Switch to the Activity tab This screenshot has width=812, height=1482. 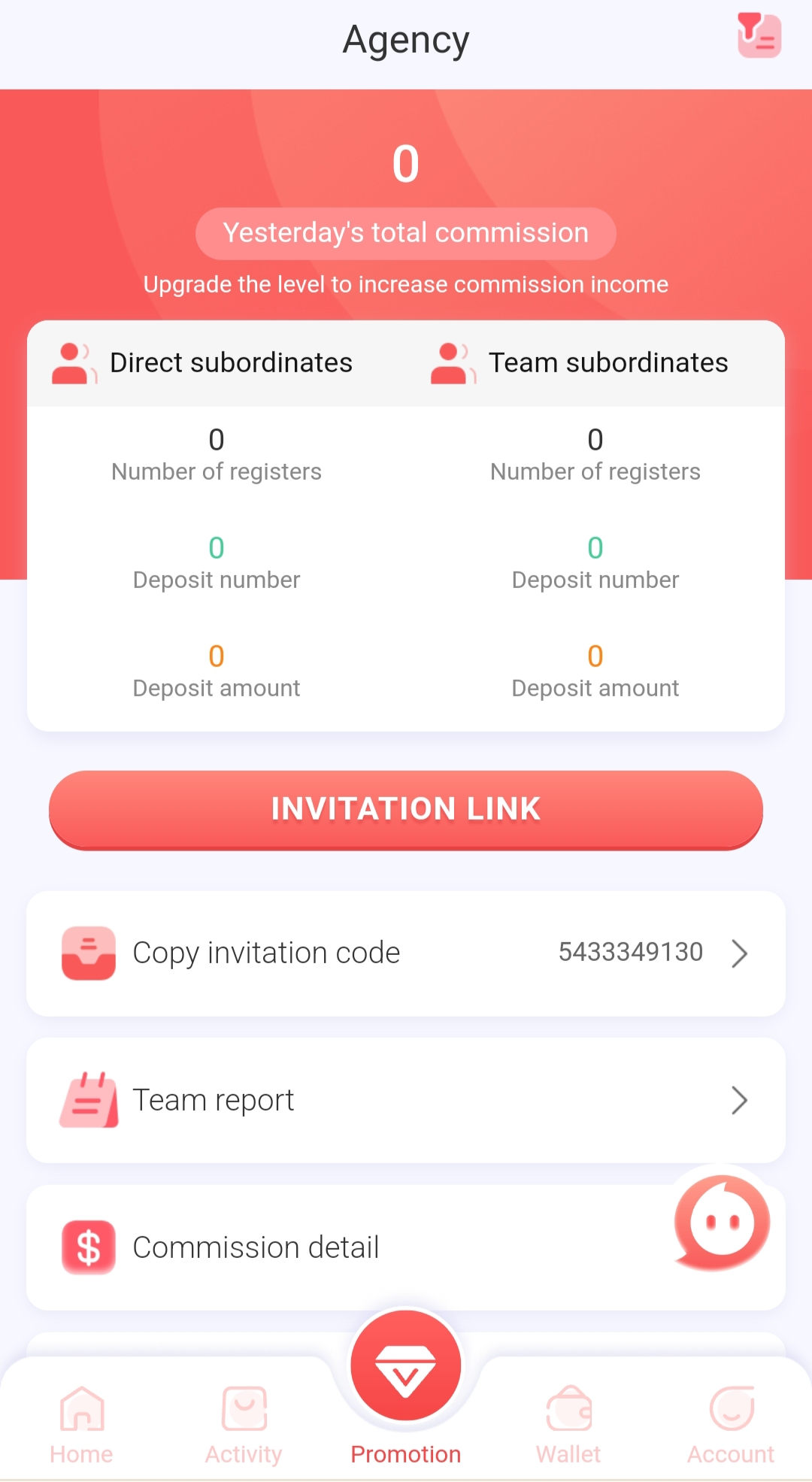click(x=244, y=1425)
